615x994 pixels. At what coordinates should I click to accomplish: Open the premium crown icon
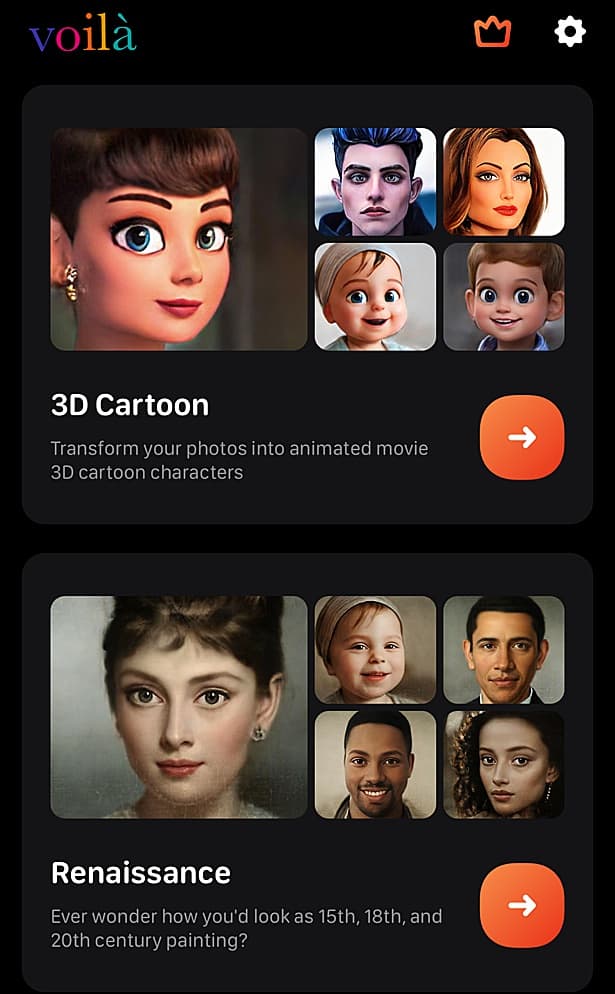tap(492, 33)
